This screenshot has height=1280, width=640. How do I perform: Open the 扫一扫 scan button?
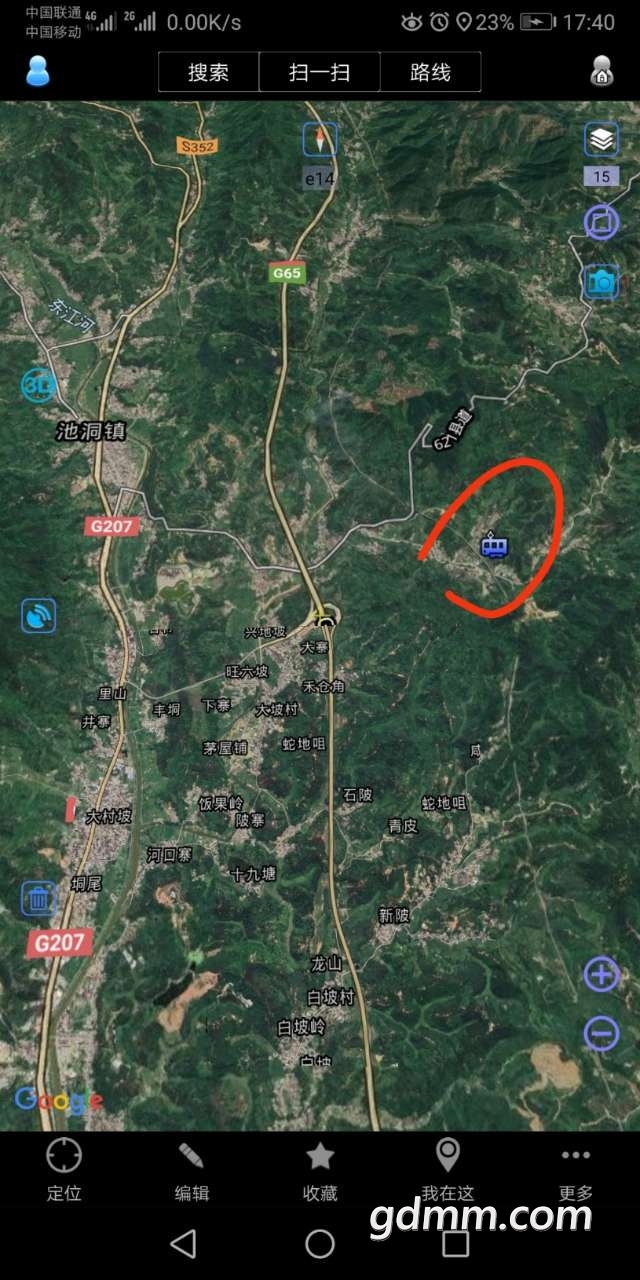pyautogui.click(x=320, y=72)
